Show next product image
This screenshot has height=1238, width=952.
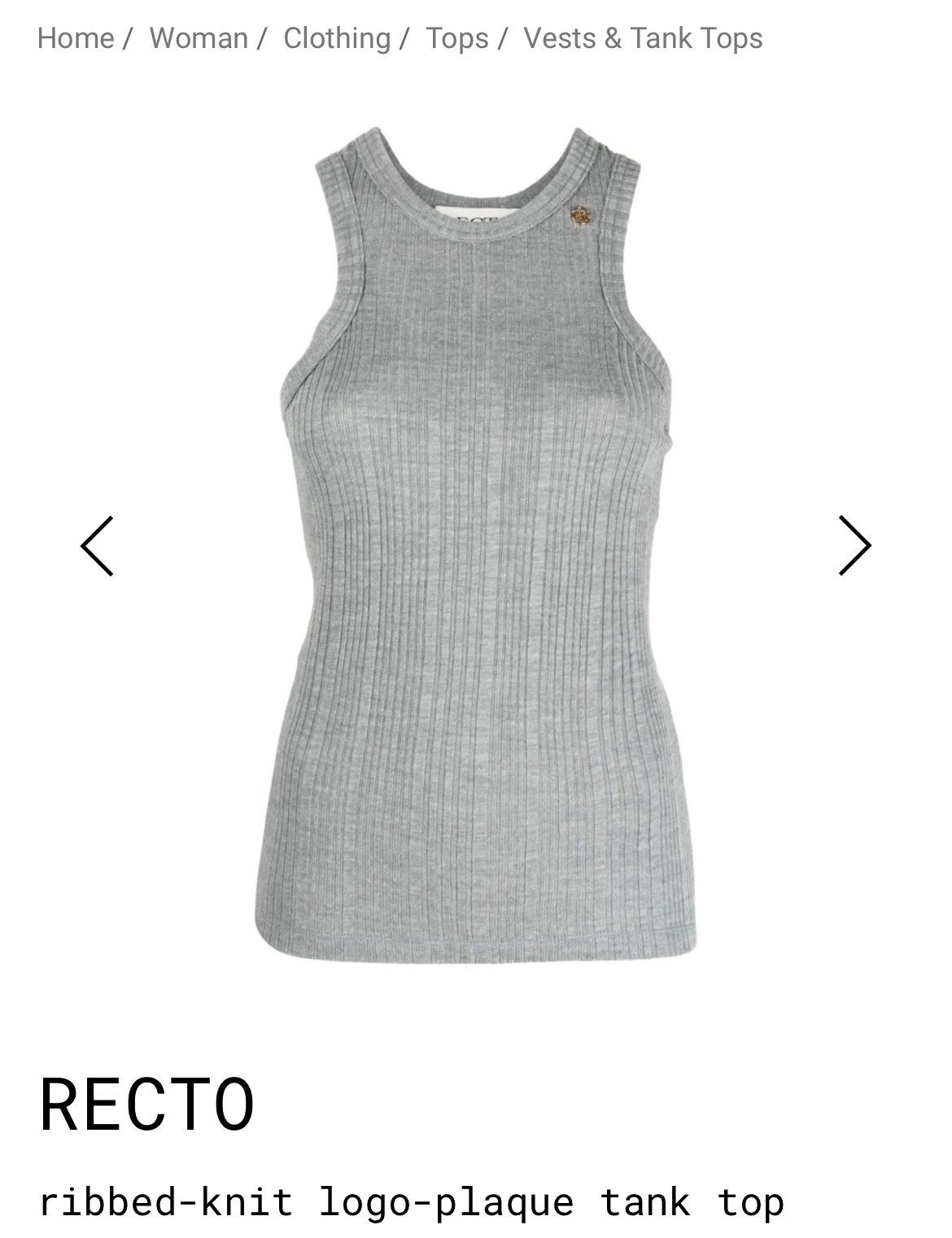pos(854,545)
